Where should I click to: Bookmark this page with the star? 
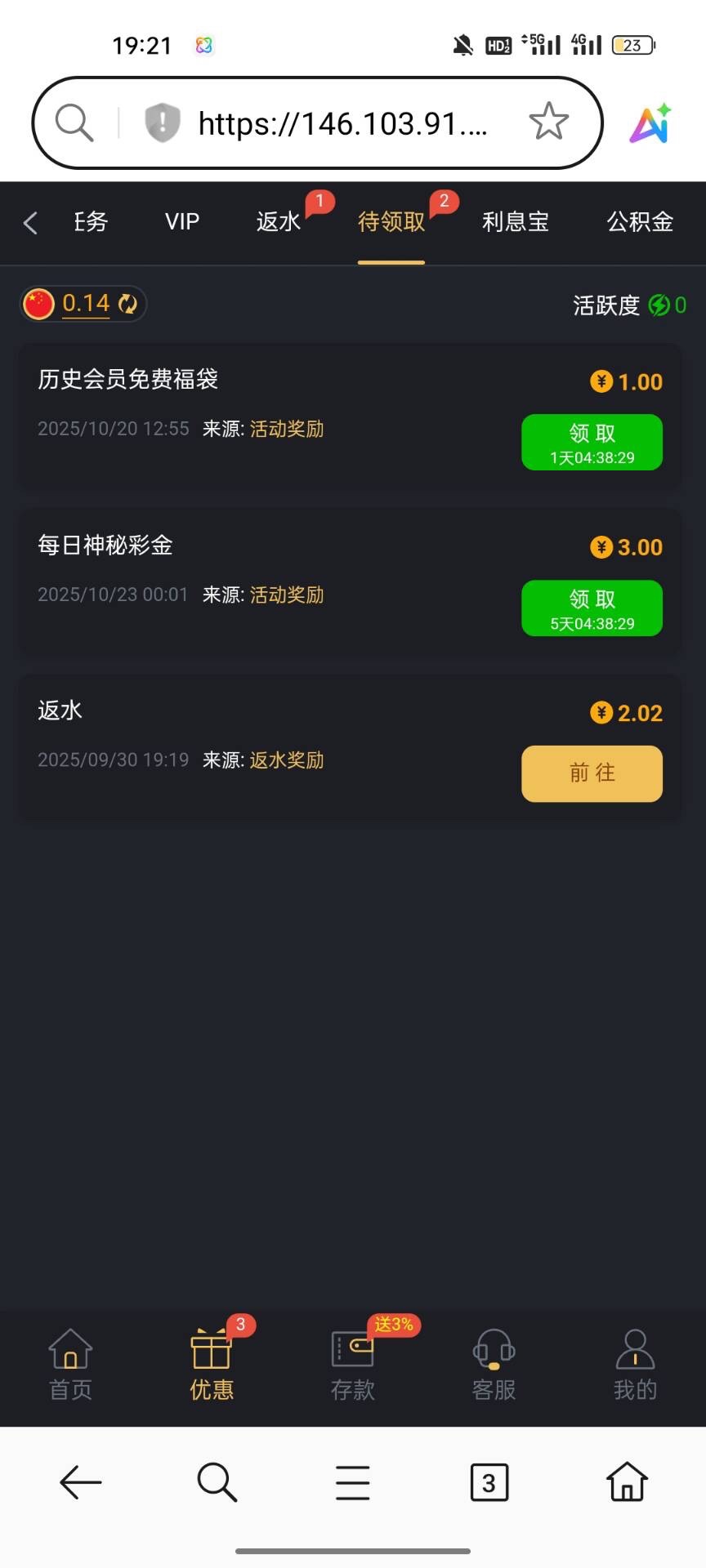(x=548, y=122)
